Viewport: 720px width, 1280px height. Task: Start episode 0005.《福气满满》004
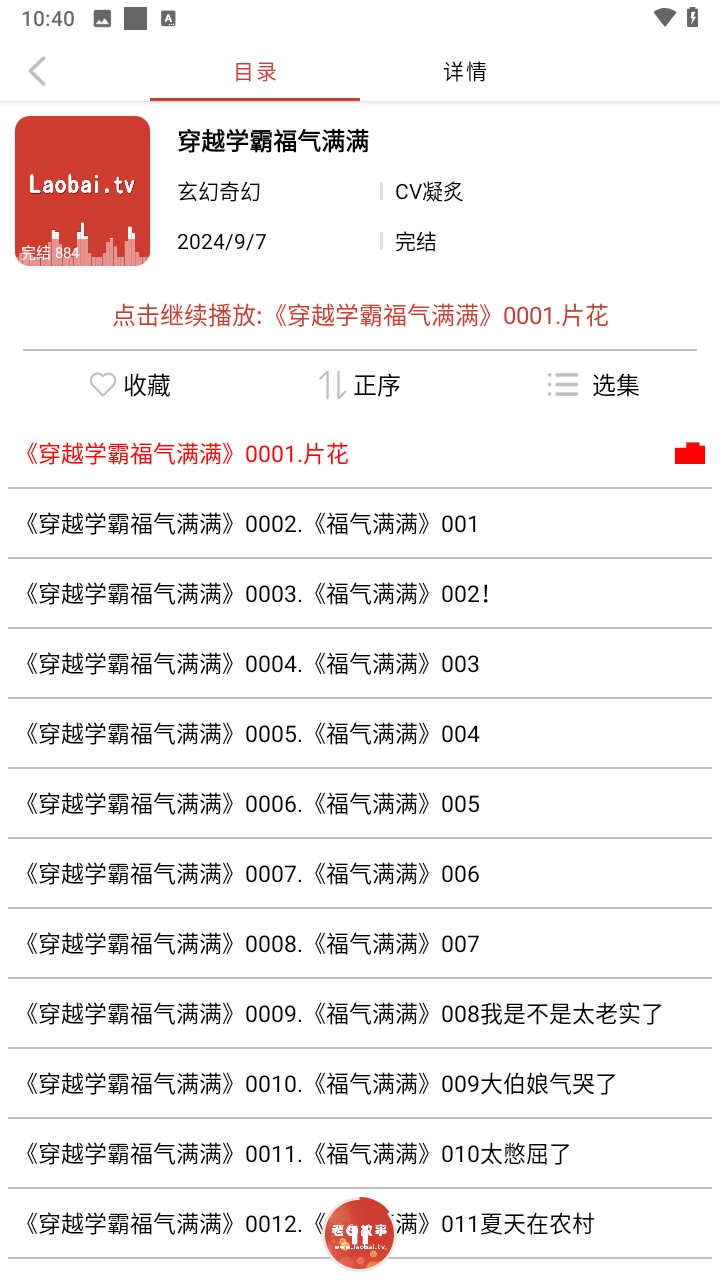pyautogui.click(x=250, y=734)
